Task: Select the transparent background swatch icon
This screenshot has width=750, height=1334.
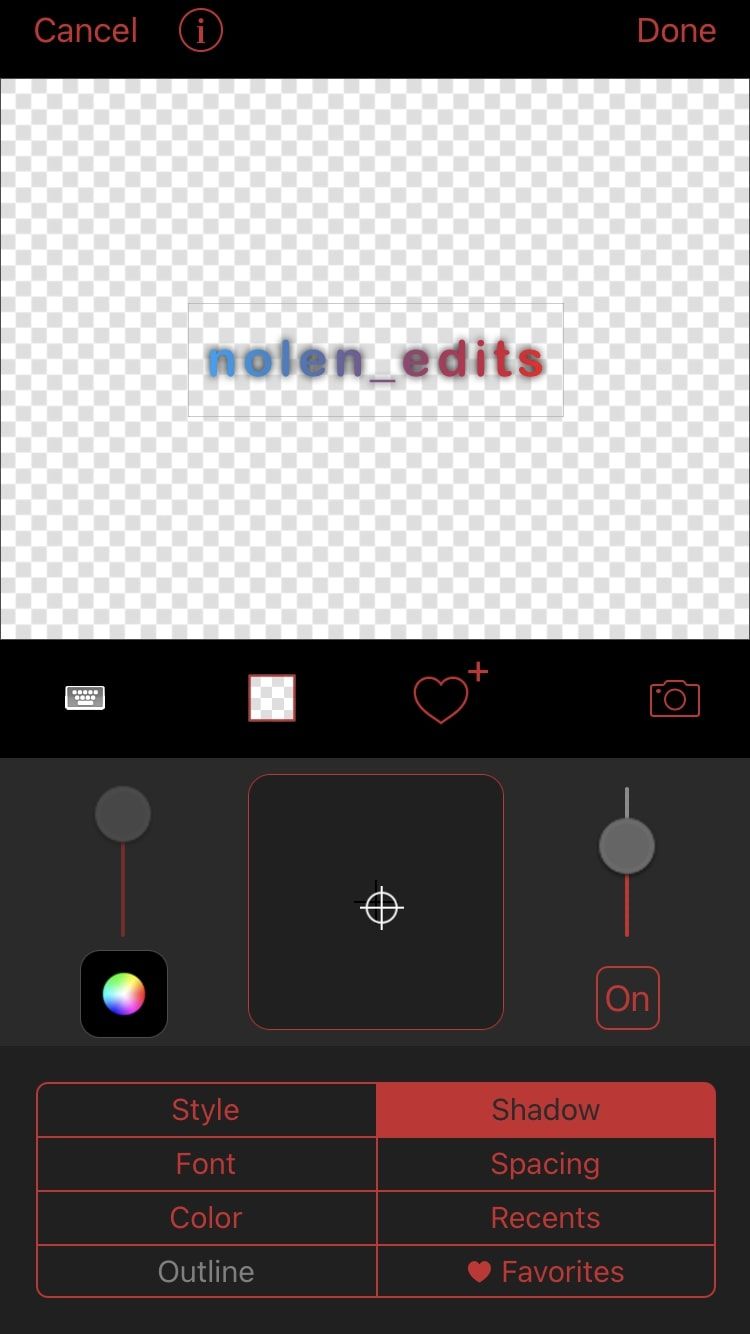Action: coord(271,697)
